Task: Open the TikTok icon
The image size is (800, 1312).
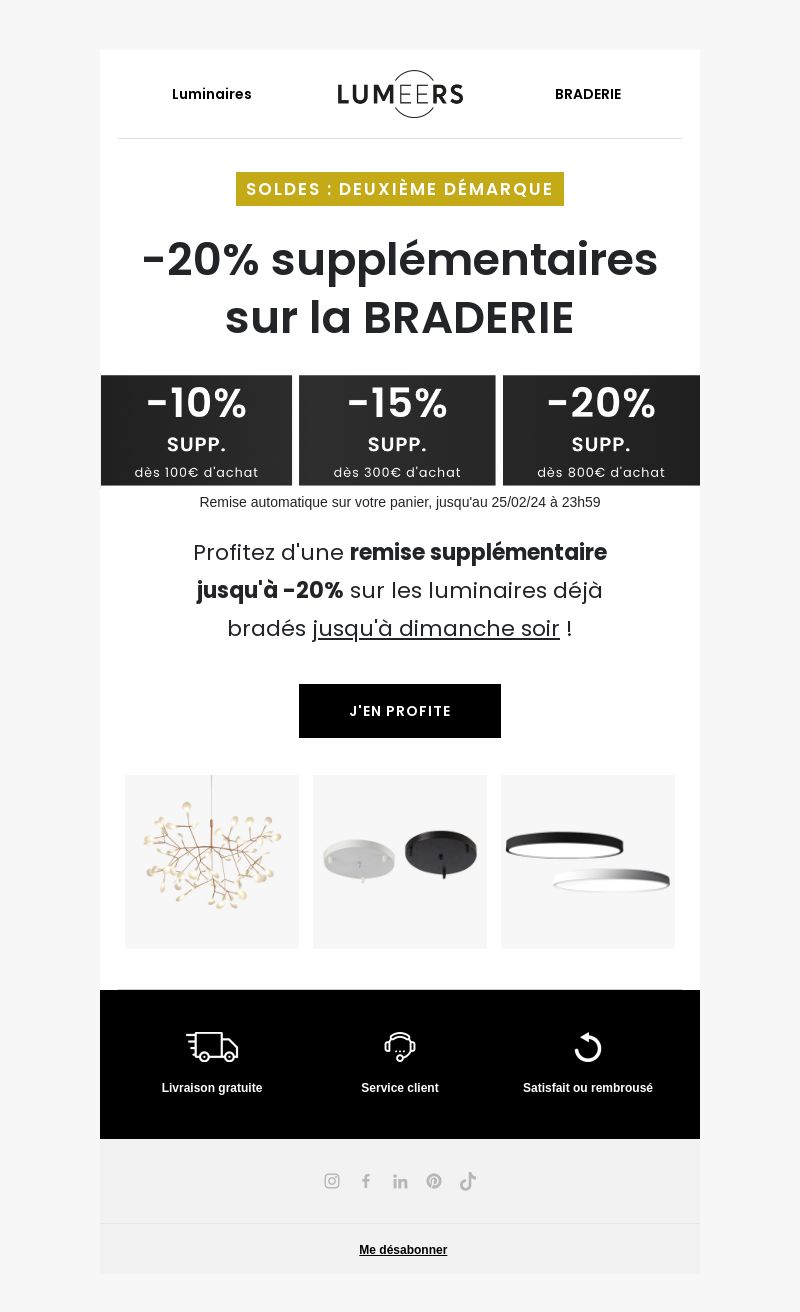Action: click(468, 1181)
